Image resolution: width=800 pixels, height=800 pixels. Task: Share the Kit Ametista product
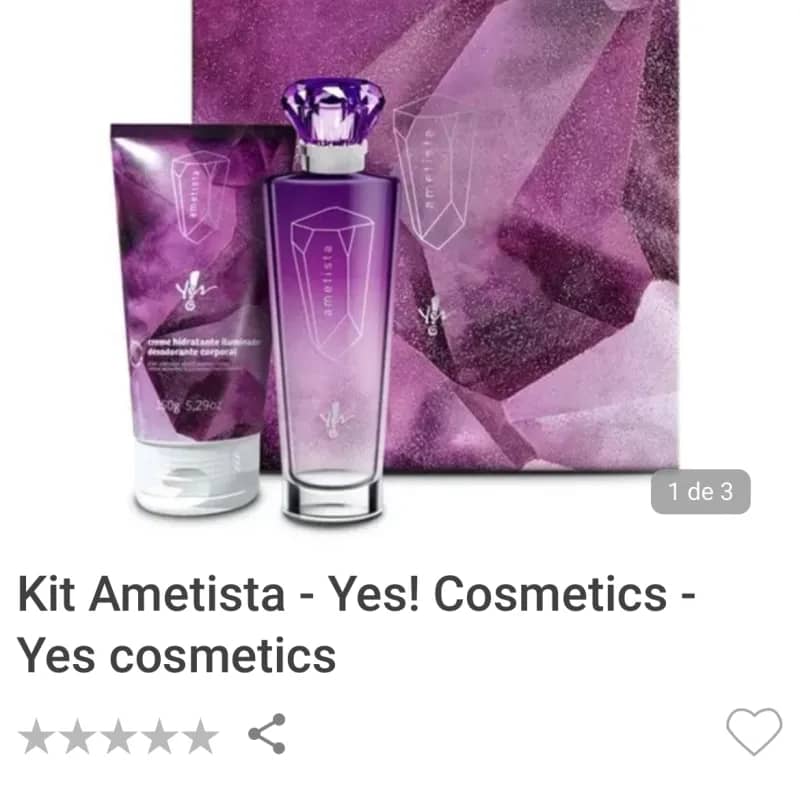pos(267,734)
